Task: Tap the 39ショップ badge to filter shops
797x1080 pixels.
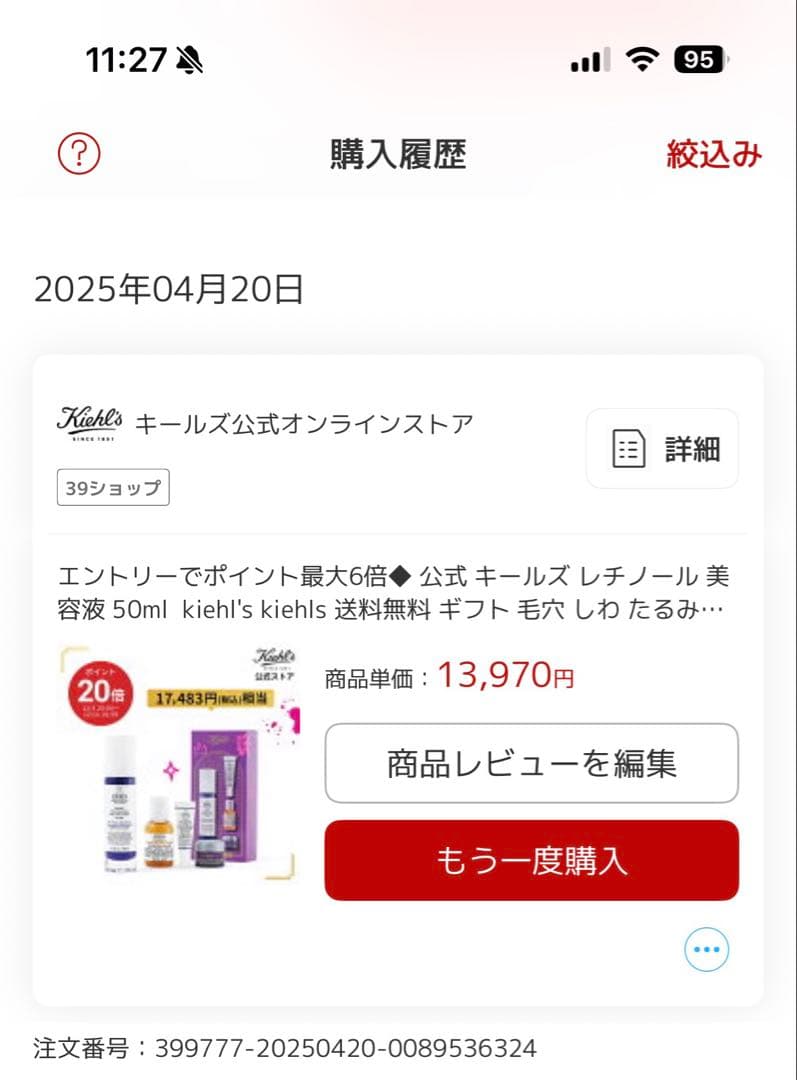Action: point(112,488)
